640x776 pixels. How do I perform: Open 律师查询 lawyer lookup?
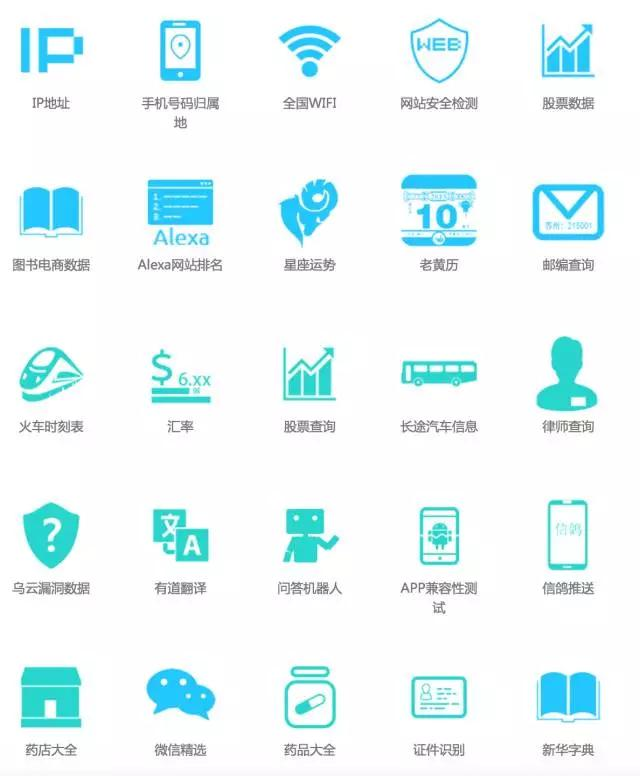click(568, 374)
